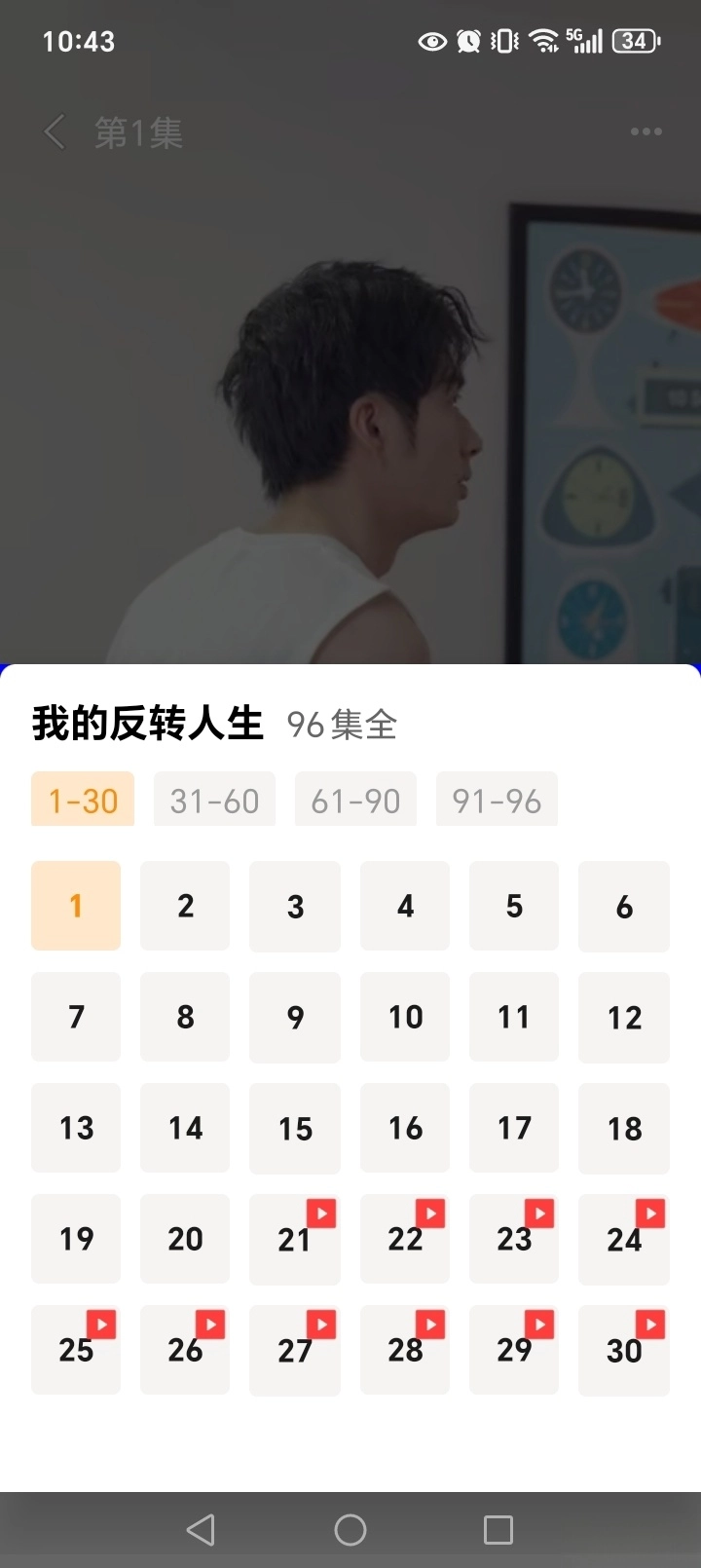The image size is (701, 1568).
Task: Open the three-dot overflow menu
Action: point(646,131)
